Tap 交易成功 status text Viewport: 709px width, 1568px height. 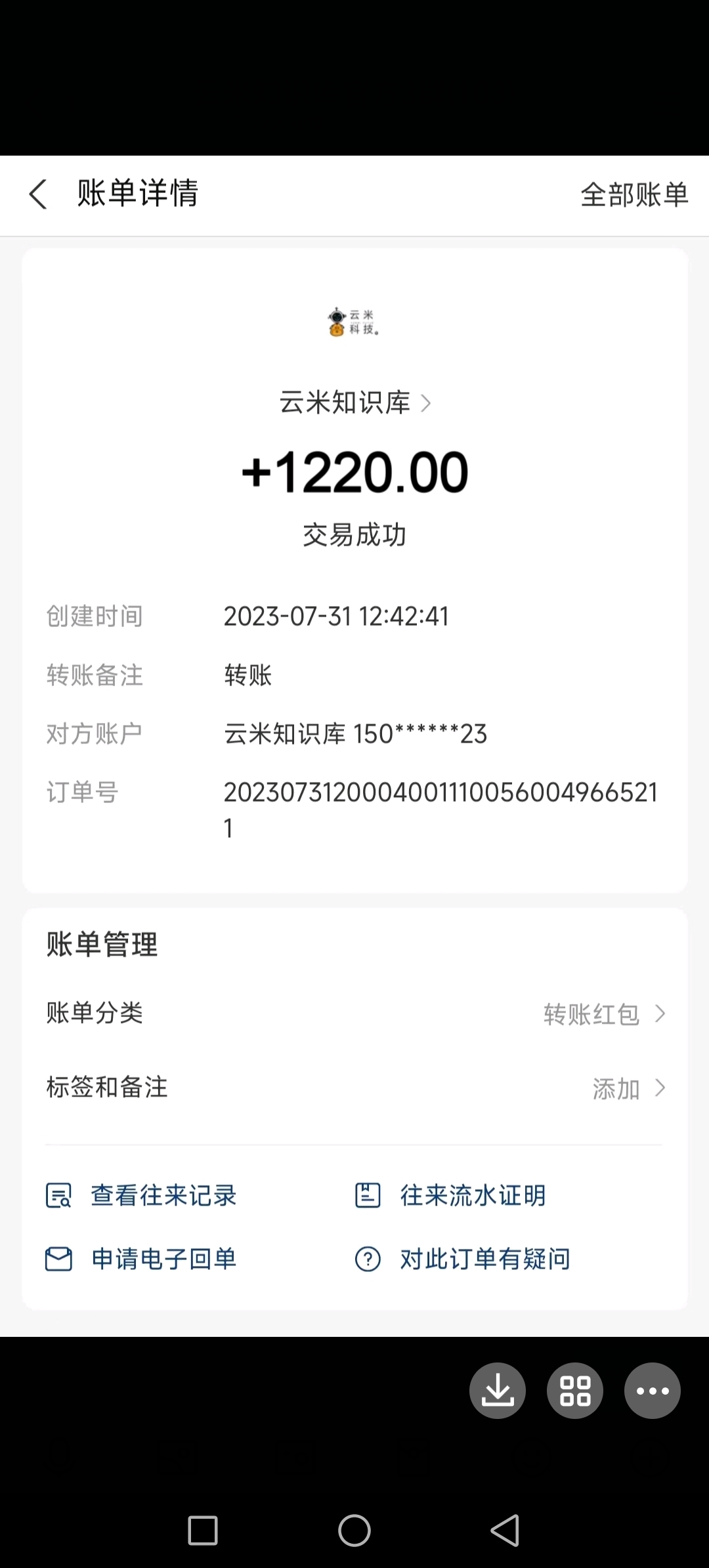pos(354,534)
